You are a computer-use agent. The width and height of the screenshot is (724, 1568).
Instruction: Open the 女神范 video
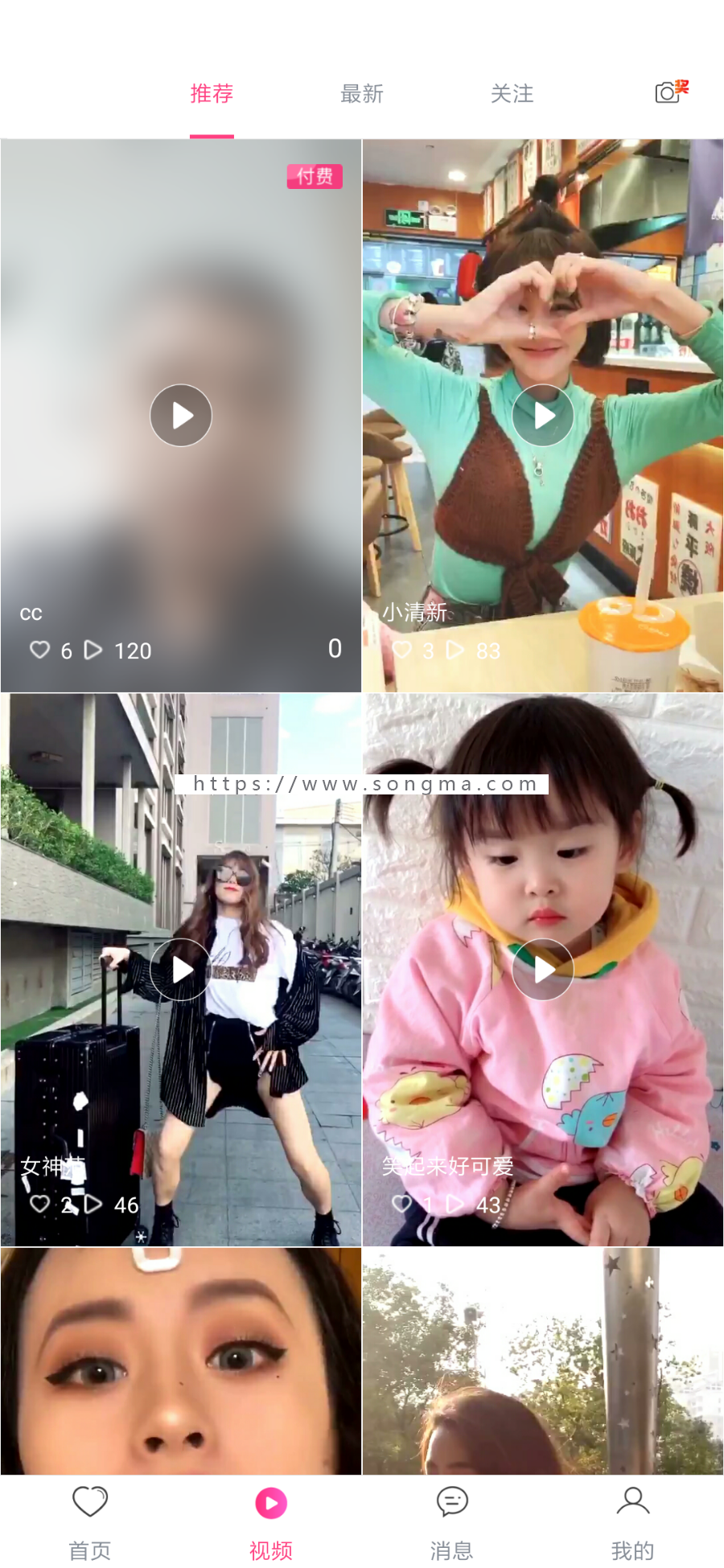(181, 970)
